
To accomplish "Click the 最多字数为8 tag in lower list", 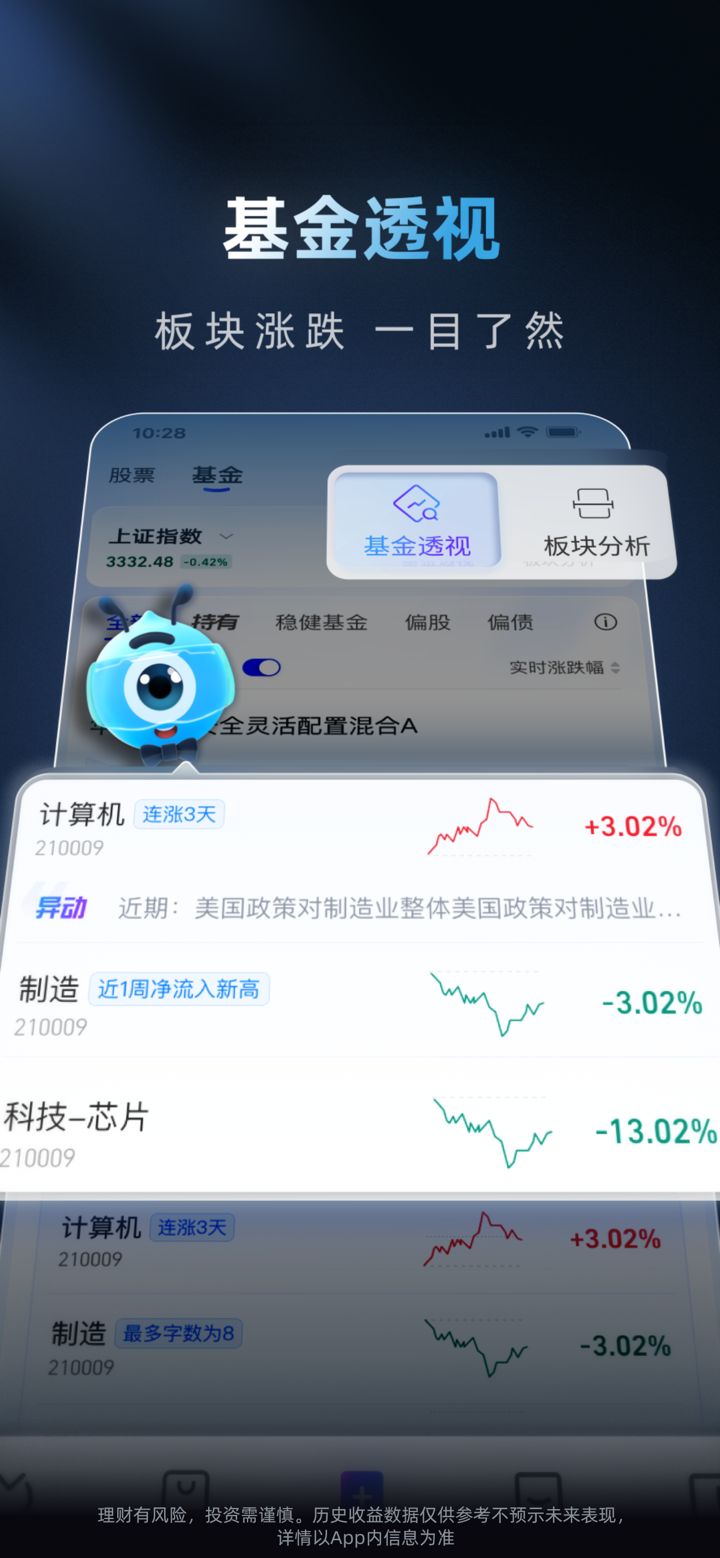I will click(179, 1333).
